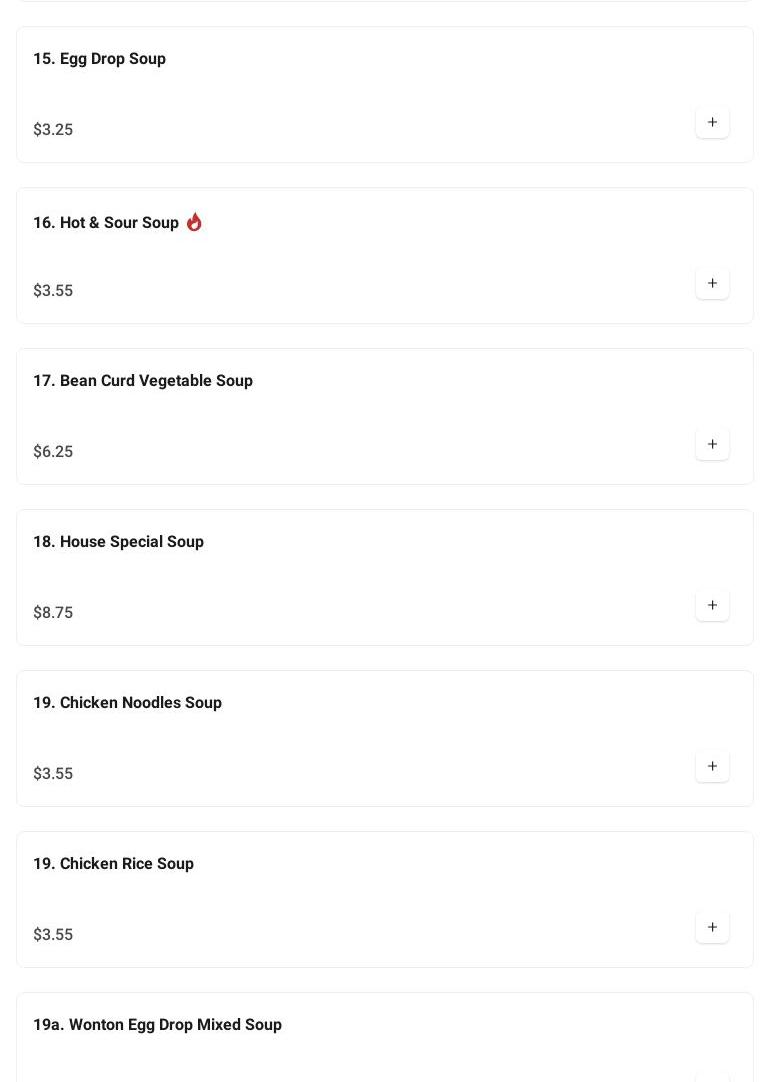The width and height of the screenshot is (770, 1082).
Task: Open Wonton Egg Drop Mixed Soup item
Action: (x=157, y=1025)
